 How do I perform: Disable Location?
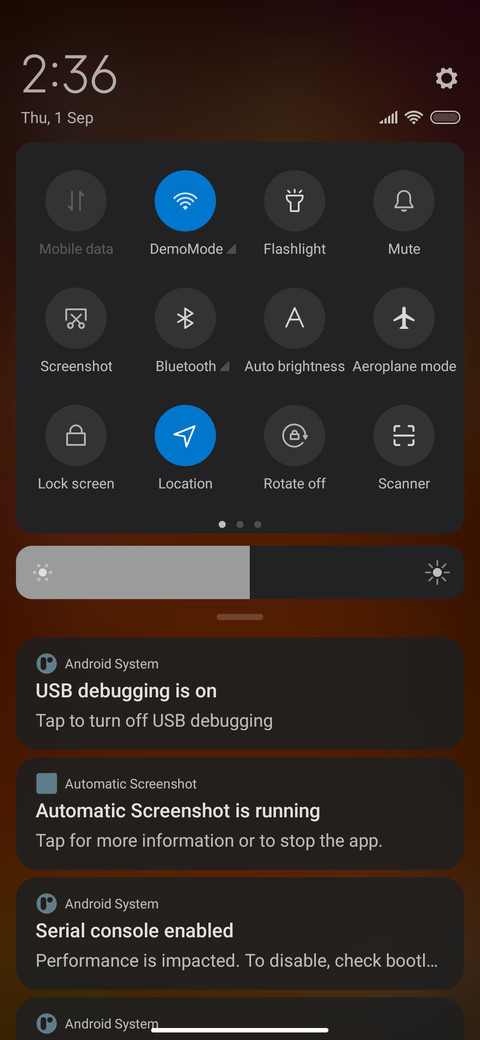185,436
